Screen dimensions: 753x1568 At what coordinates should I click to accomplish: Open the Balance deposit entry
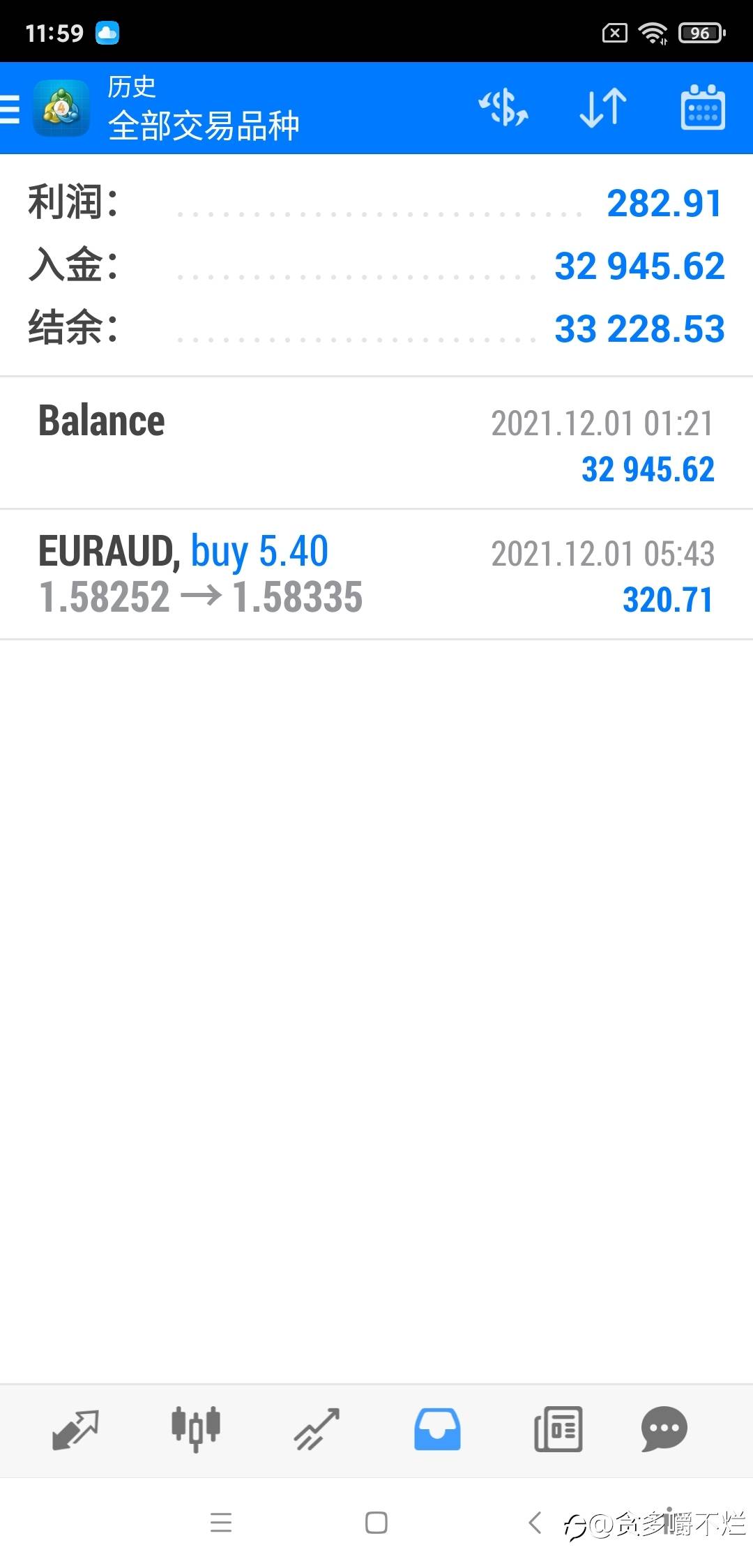coord(376,444)
